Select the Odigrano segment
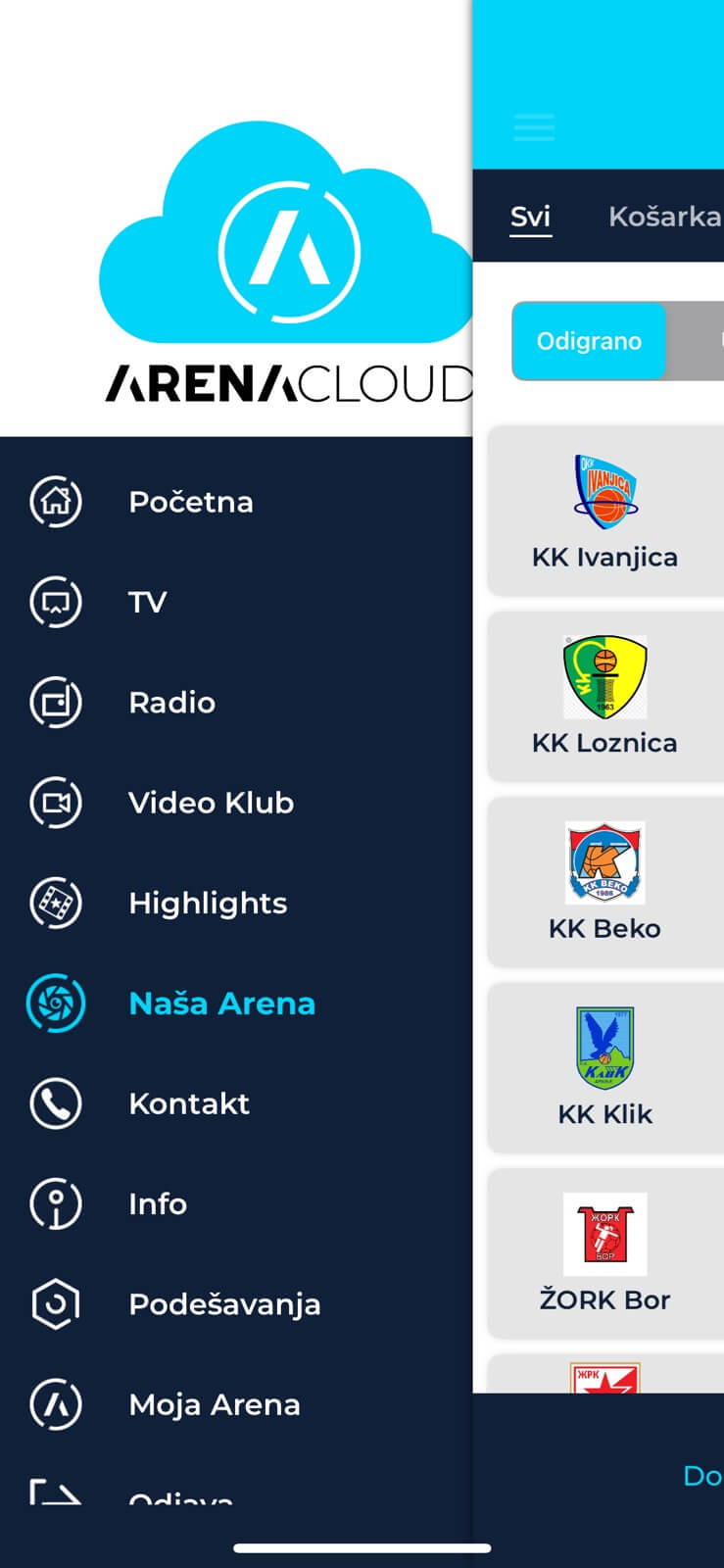This screenshot has width=724, height=1568. tap(589, 341)
